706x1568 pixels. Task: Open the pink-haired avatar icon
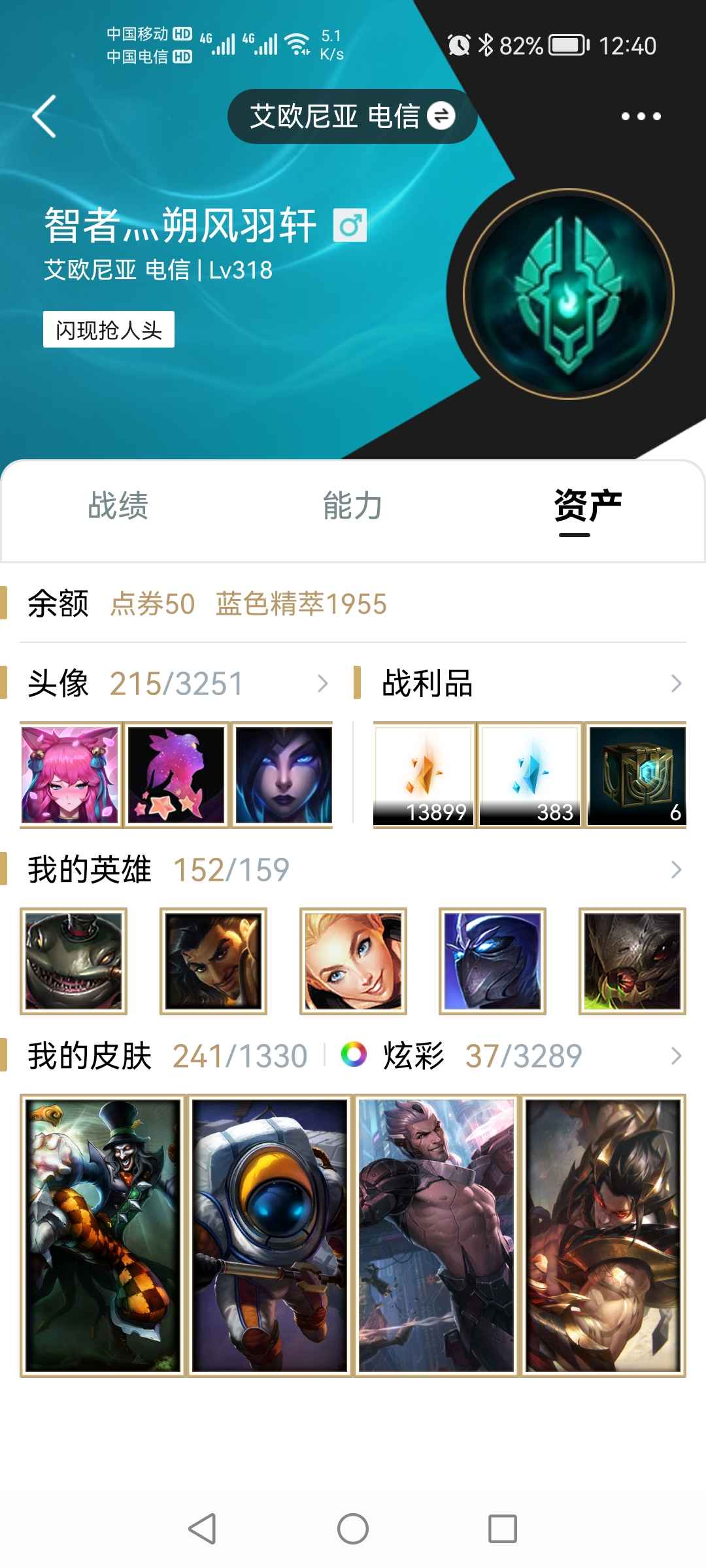coord(70,775)
